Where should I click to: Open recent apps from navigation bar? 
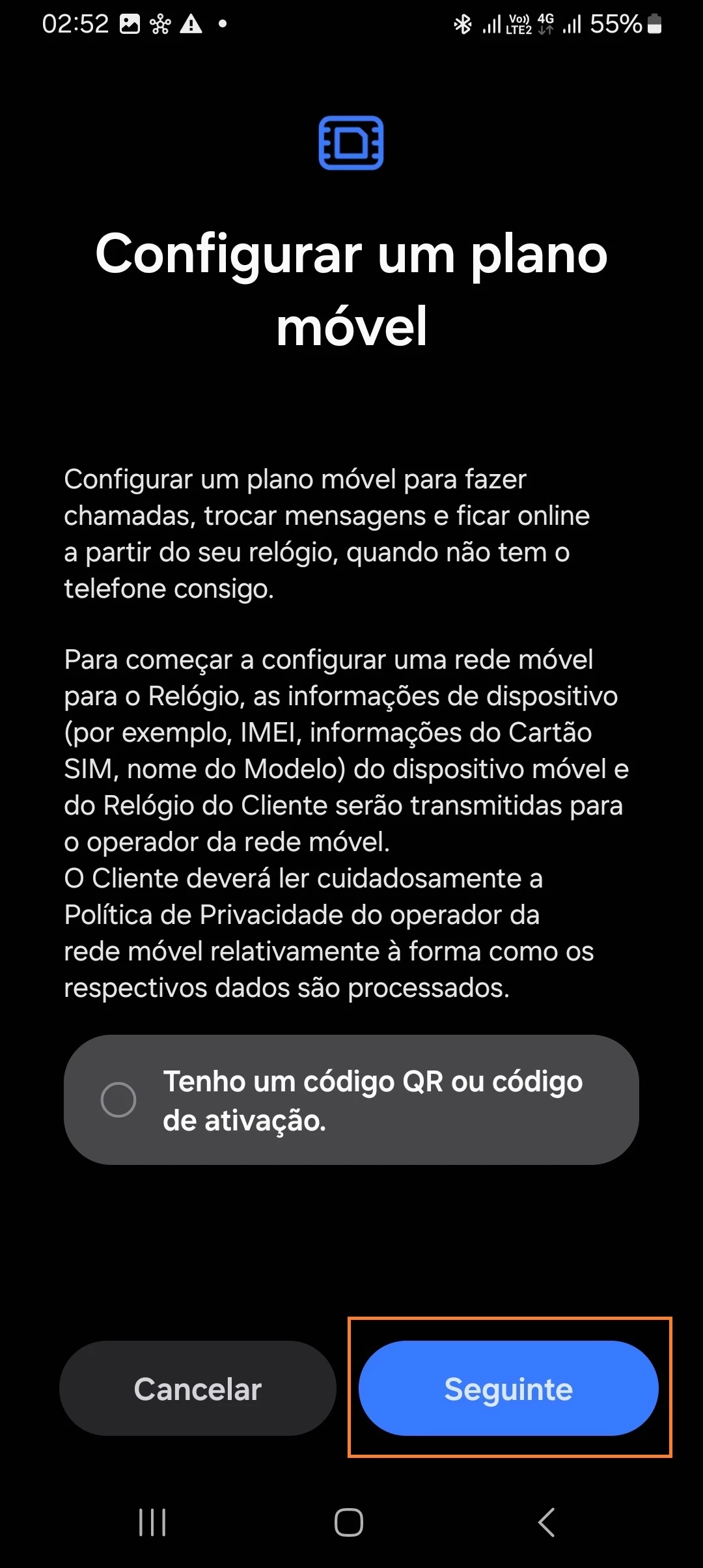pos(153,1522)
